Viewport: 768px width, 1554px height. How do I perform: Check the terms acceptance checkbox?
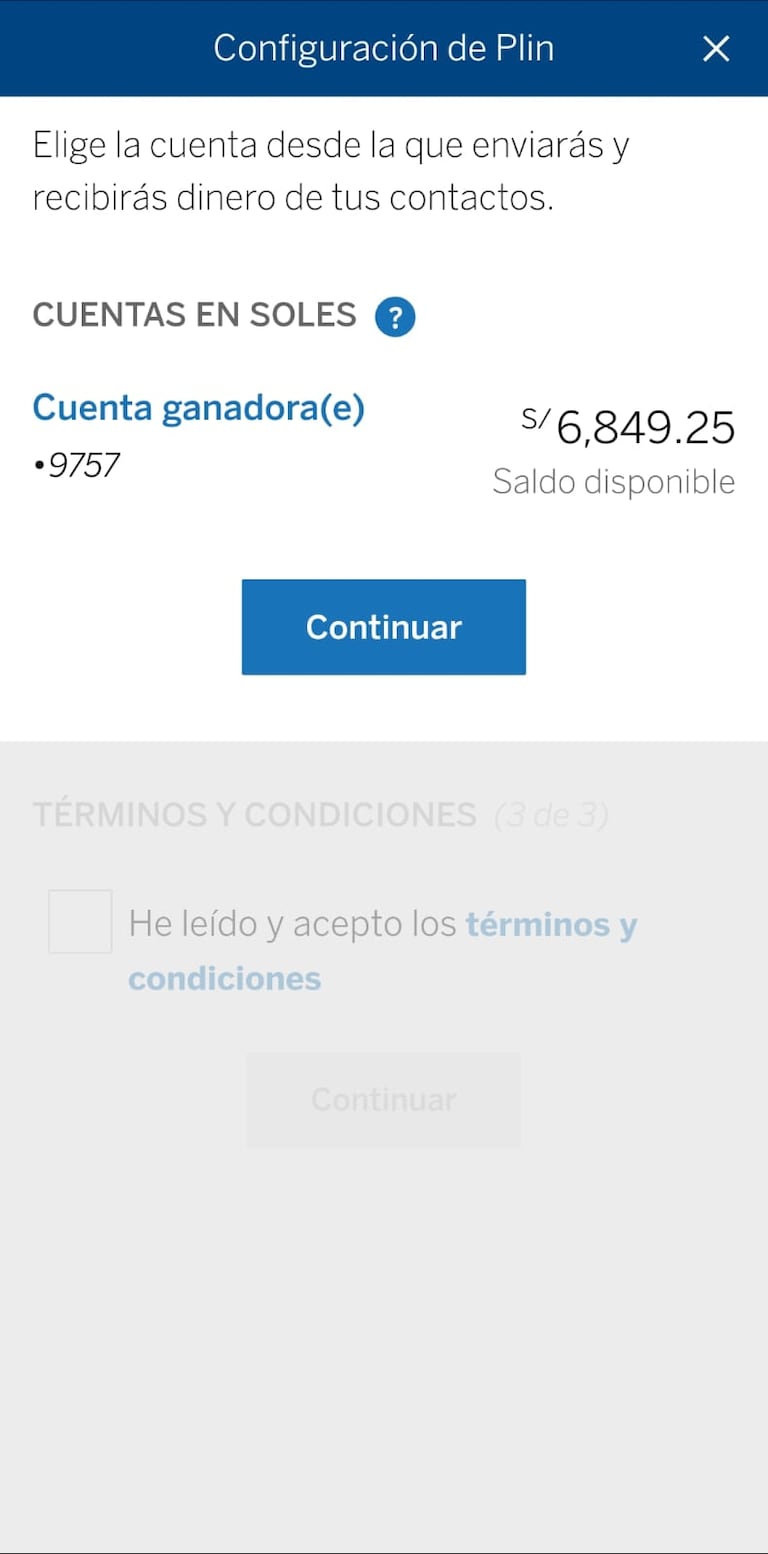80,921
